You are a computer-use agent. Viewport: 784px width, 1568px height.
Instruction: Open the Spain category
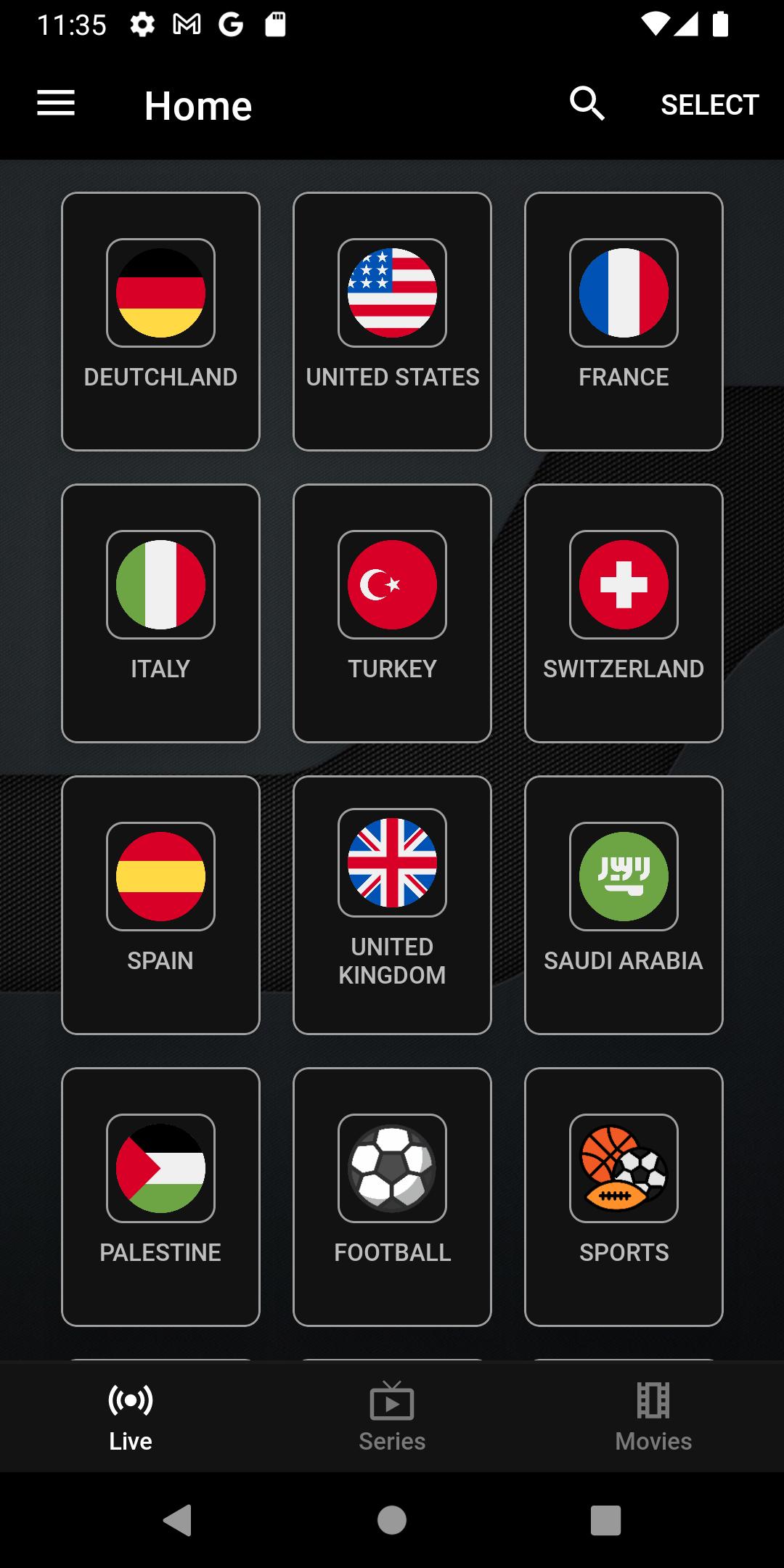point(160,905)
